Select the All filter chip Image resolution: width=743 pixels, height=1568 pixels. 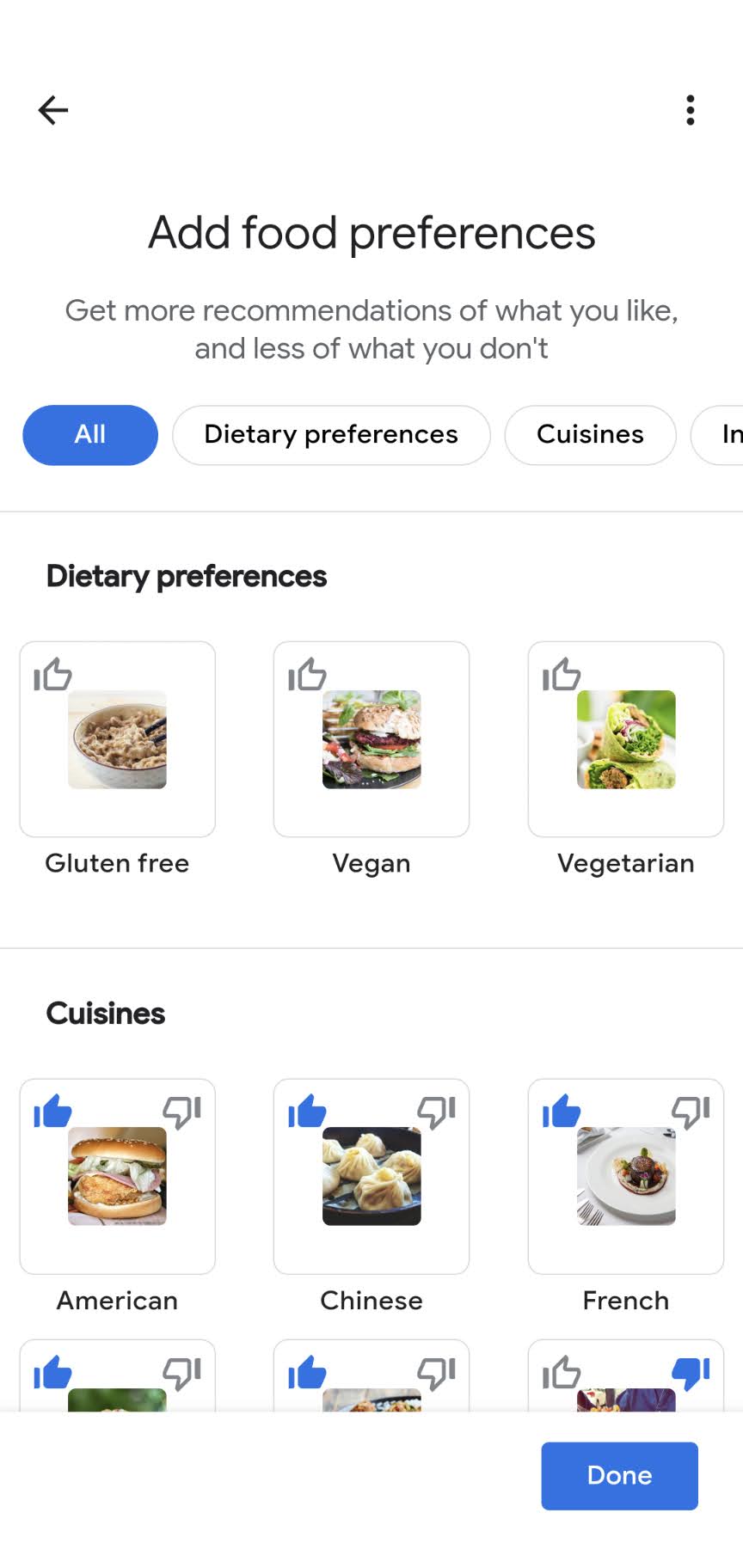89,435
